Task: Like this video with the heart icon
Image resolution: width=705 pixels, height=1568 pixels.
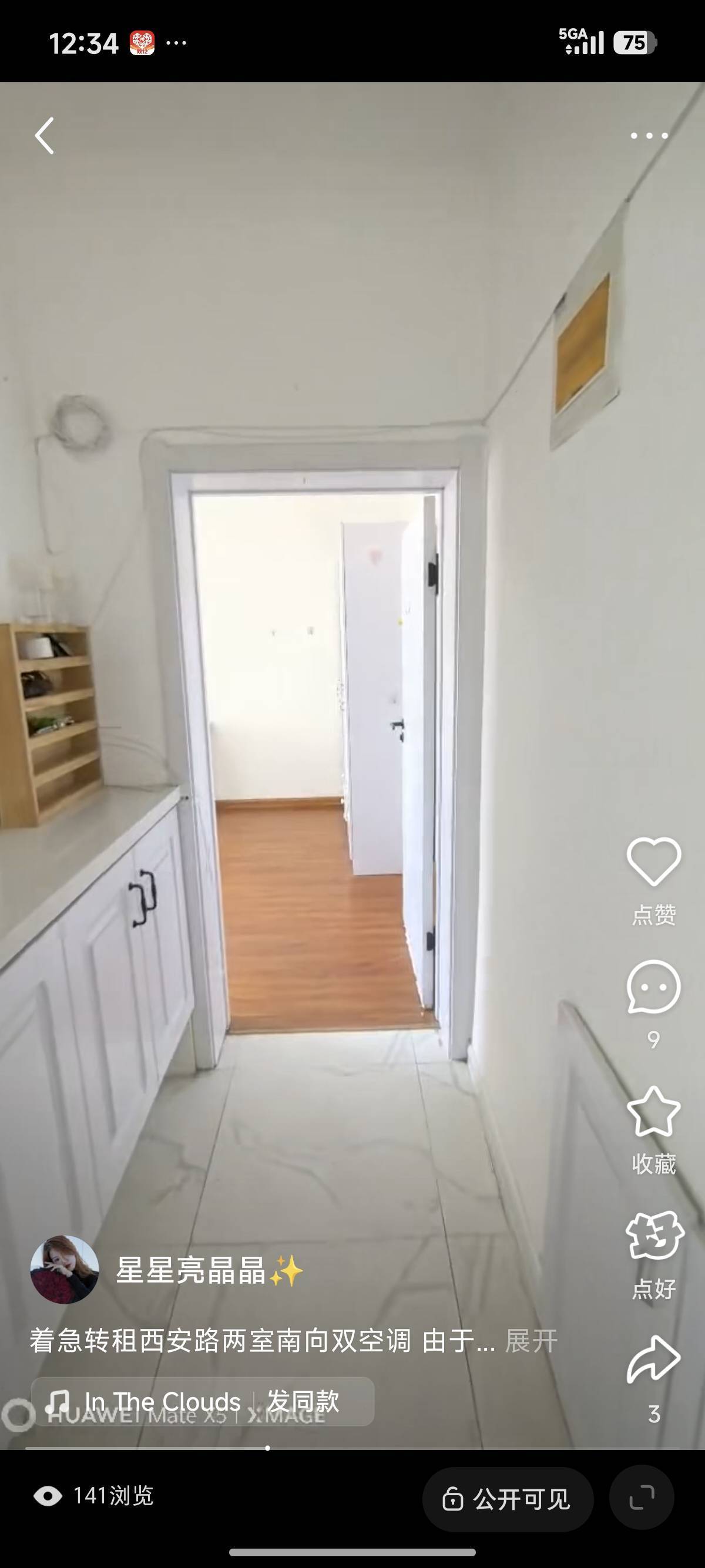Action: pos(653,861)
